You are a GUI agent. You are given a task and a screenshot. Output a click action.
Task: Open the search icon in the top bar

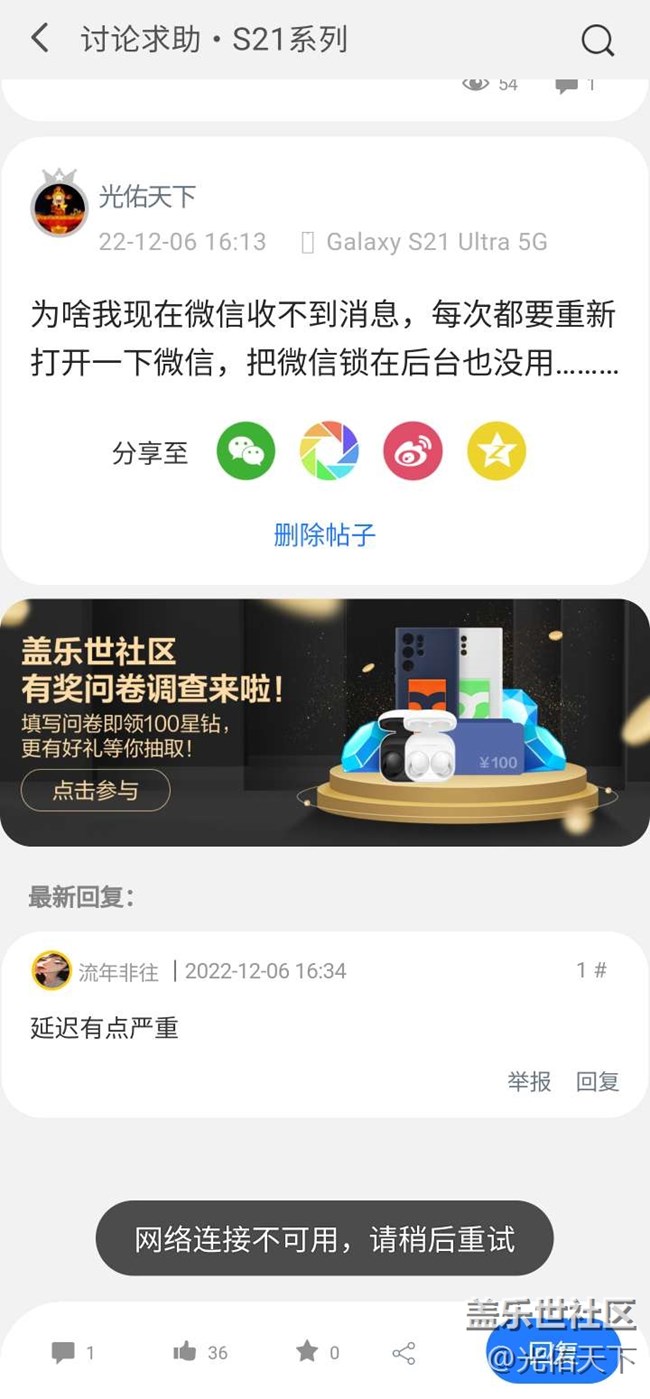[x=597, y=41]
